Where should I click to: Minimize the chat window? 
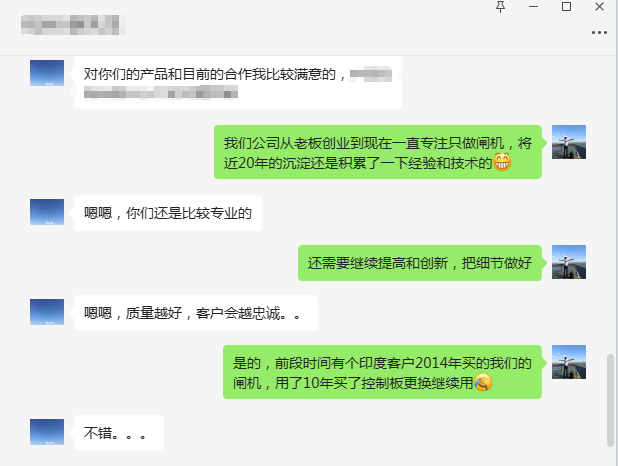click(534, 7)
